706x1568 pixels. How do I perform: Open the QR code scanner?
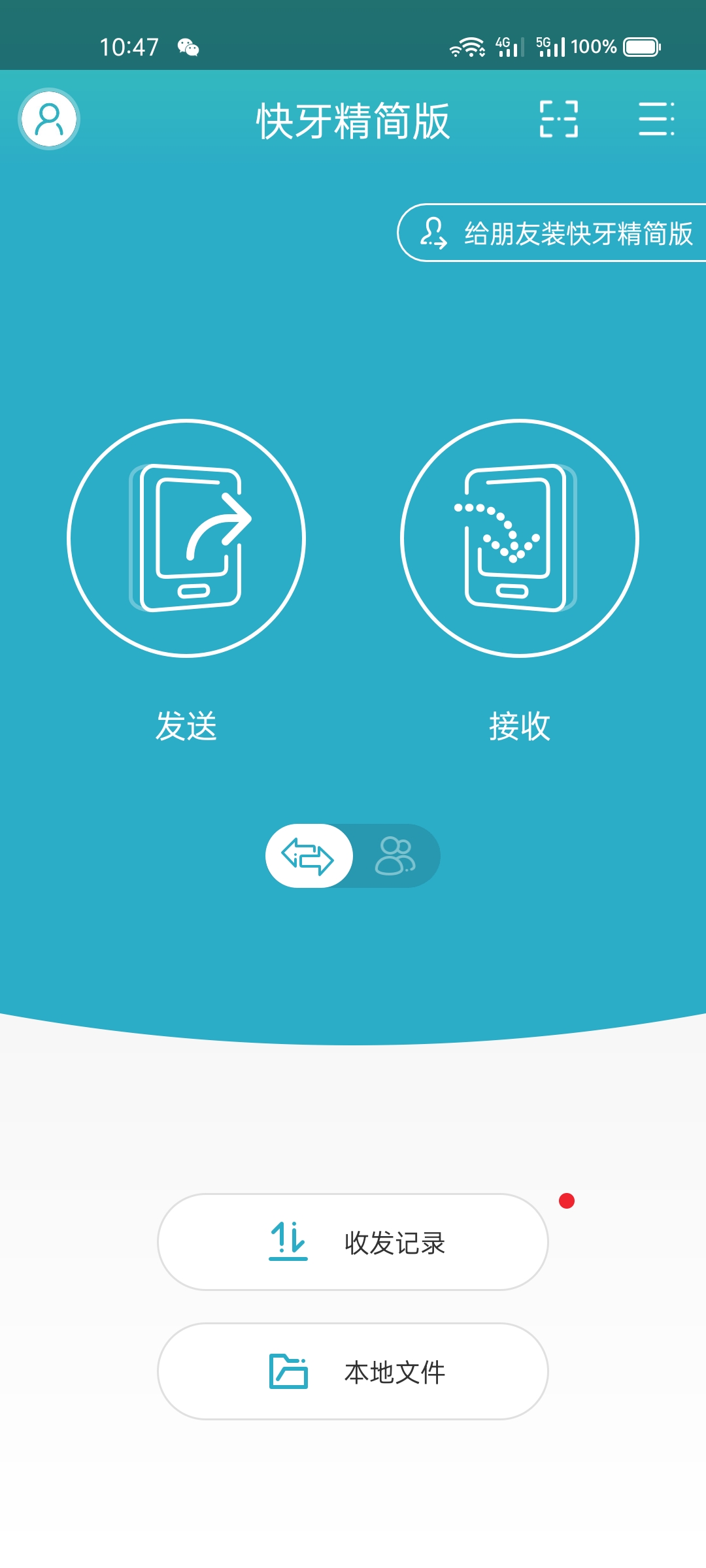point(559,119)
